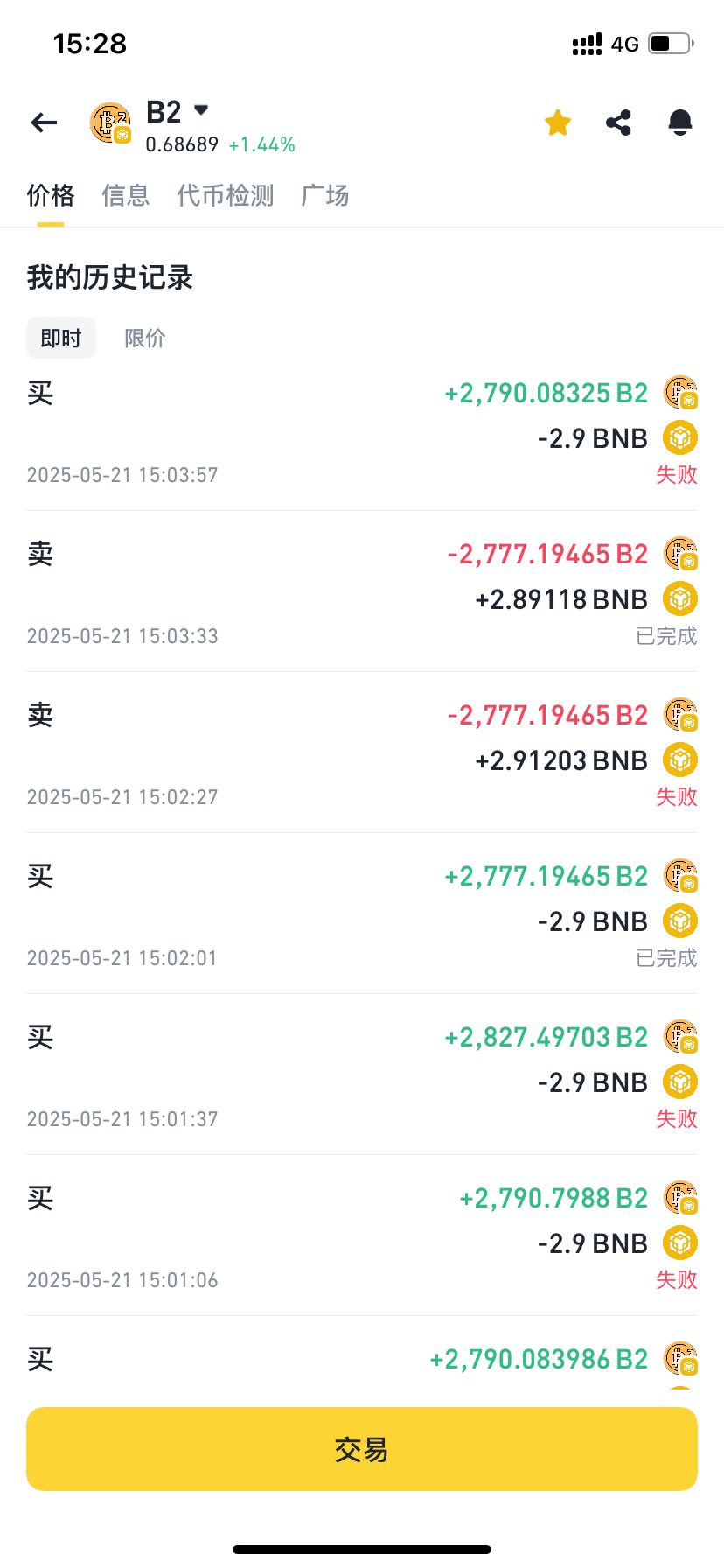The width and height of the screenshot is (724, 1568).
Task: Share this B2 token page
Action: pos(619,122)
